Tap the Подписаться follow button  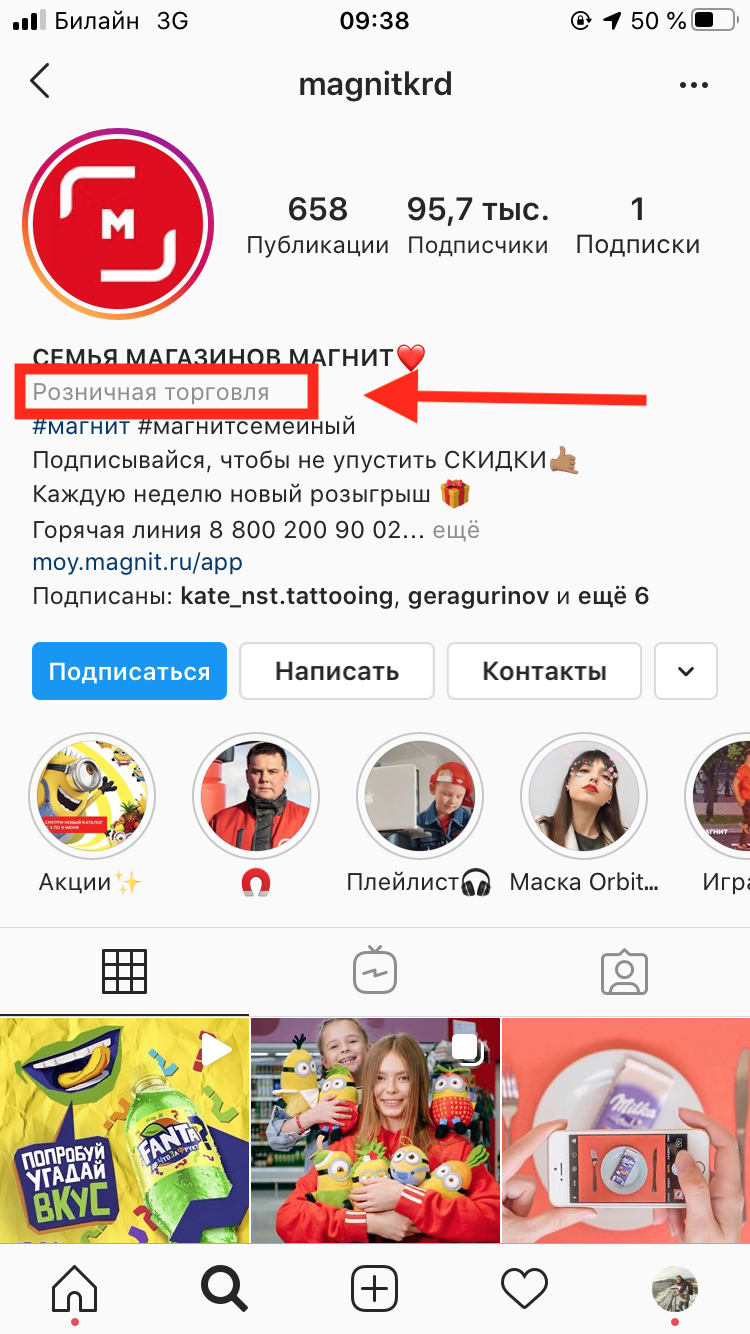coord(129,671)
